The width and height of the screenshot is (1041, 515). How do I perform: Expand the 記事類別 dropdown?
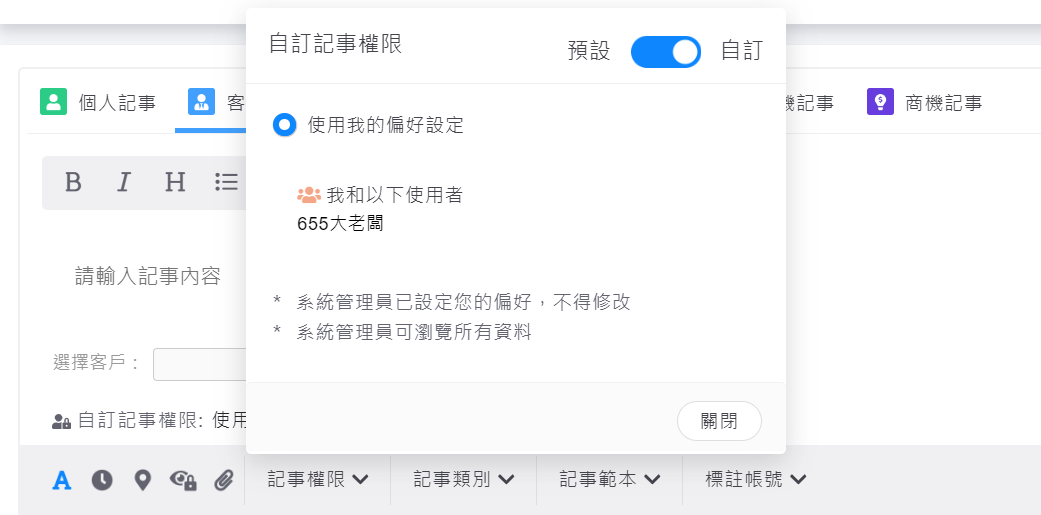(463, 479)
